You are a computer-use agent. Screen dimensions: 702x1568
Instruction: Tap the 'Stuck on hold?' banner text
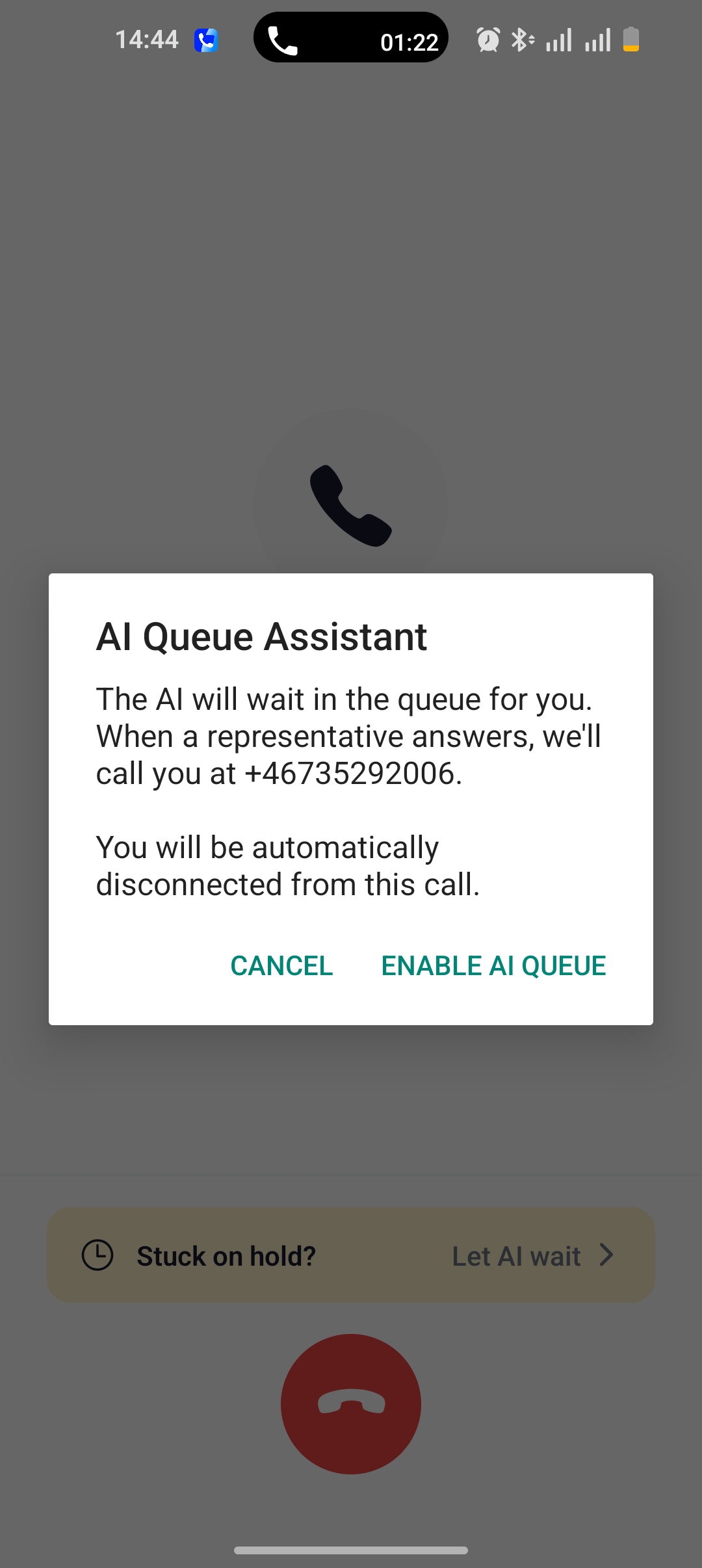pos(227,1255)
